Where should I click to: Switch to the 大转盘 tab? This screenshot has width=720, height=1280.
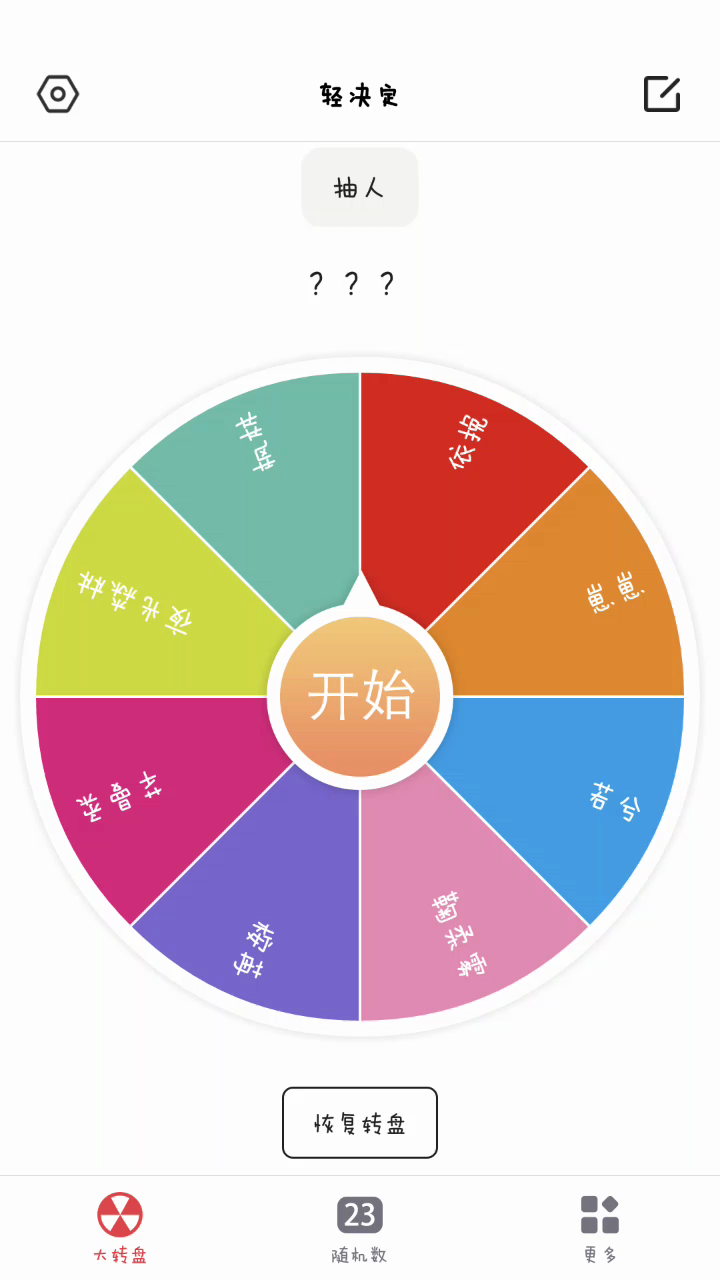coord(120,1227)
